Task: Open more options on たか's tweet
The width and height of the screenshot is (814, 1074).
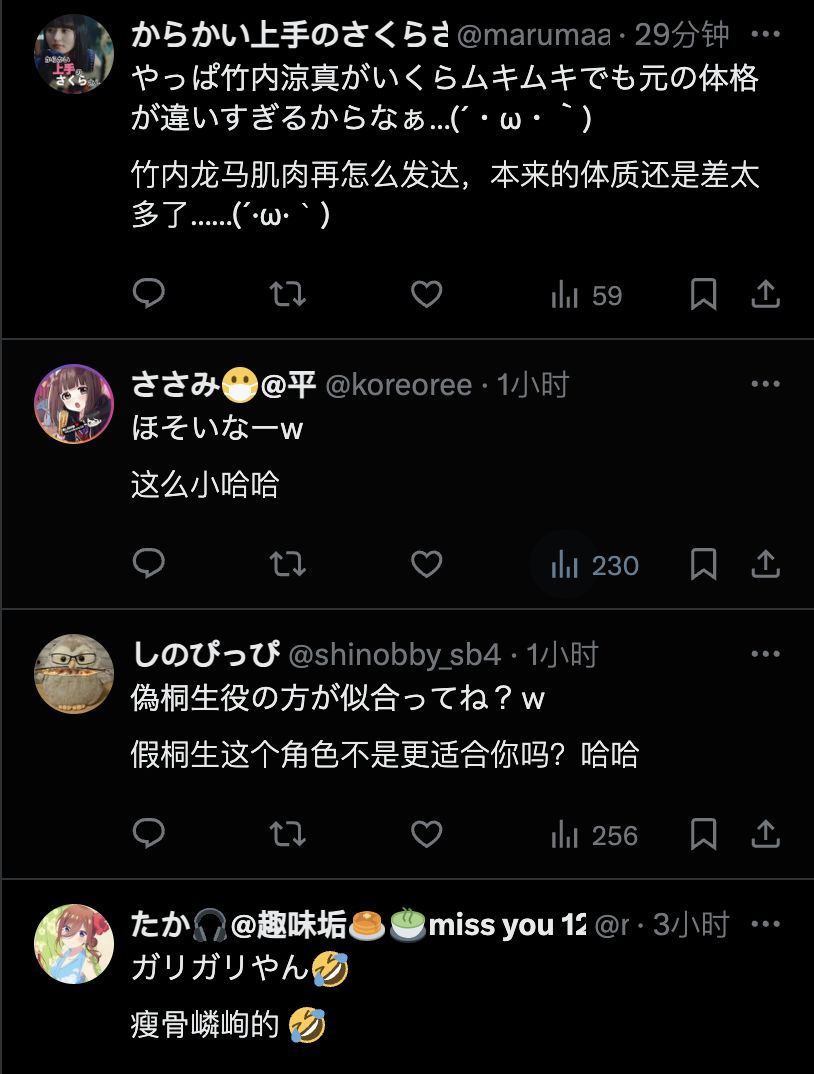Action: pos(768,925)
